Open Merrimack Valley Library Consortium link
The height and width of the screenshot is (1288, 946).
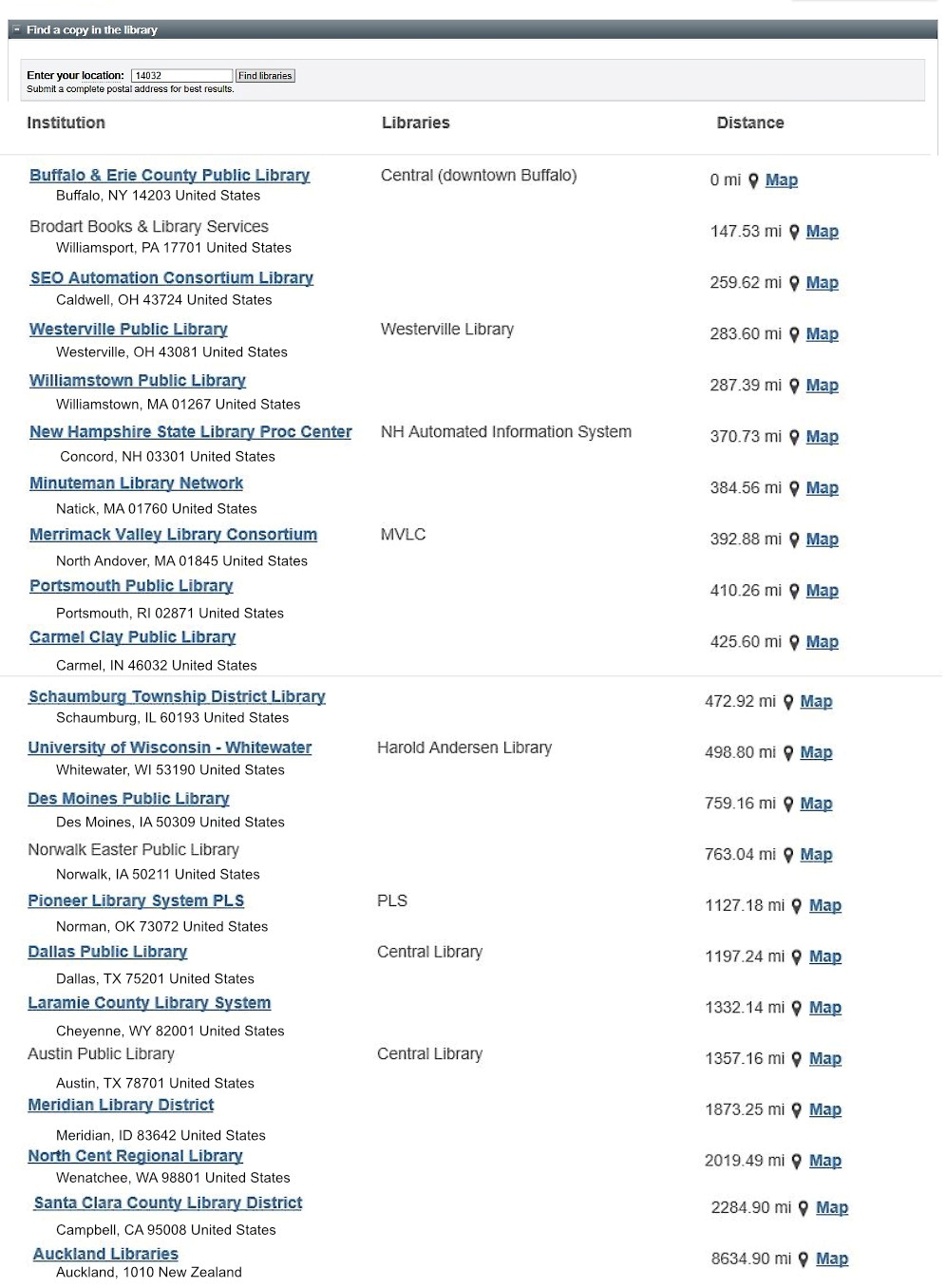tap(173, 534)
